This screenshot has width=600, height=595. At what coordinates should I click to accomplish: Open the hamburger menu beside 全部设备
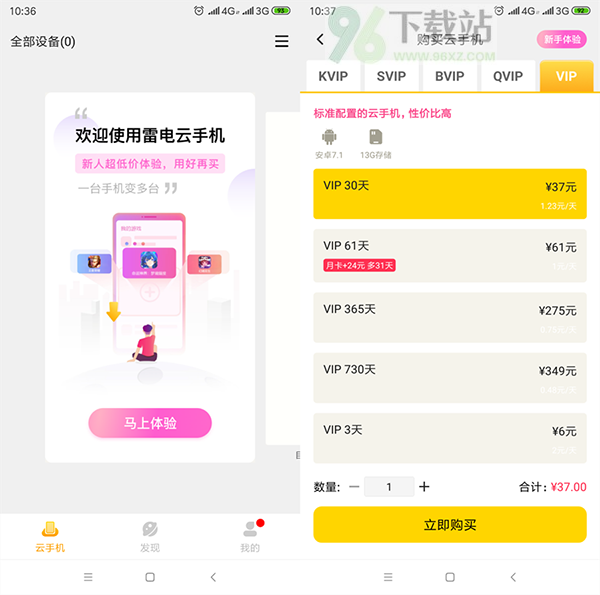[x=281, y=42]
